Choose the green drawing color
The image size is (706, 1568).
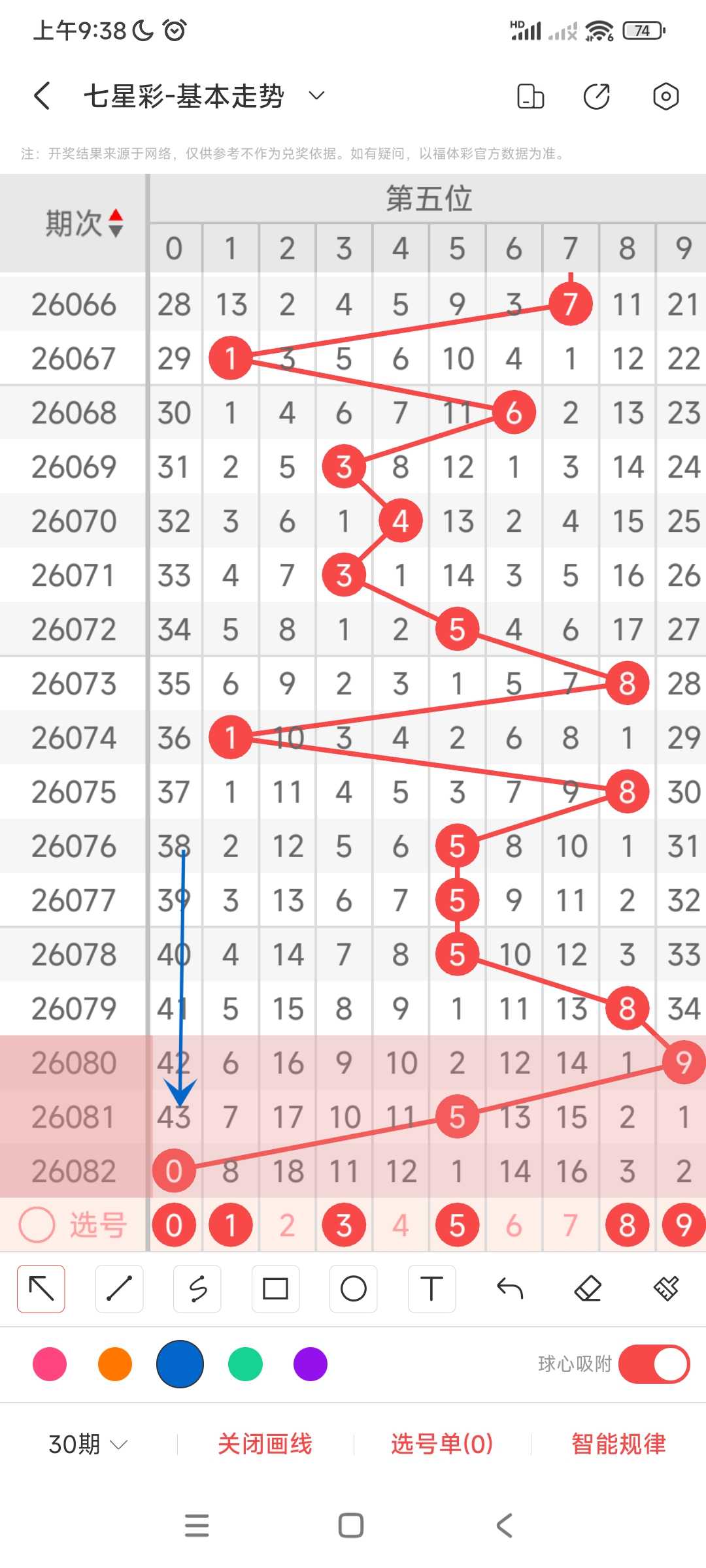[x=245, y=1364]
